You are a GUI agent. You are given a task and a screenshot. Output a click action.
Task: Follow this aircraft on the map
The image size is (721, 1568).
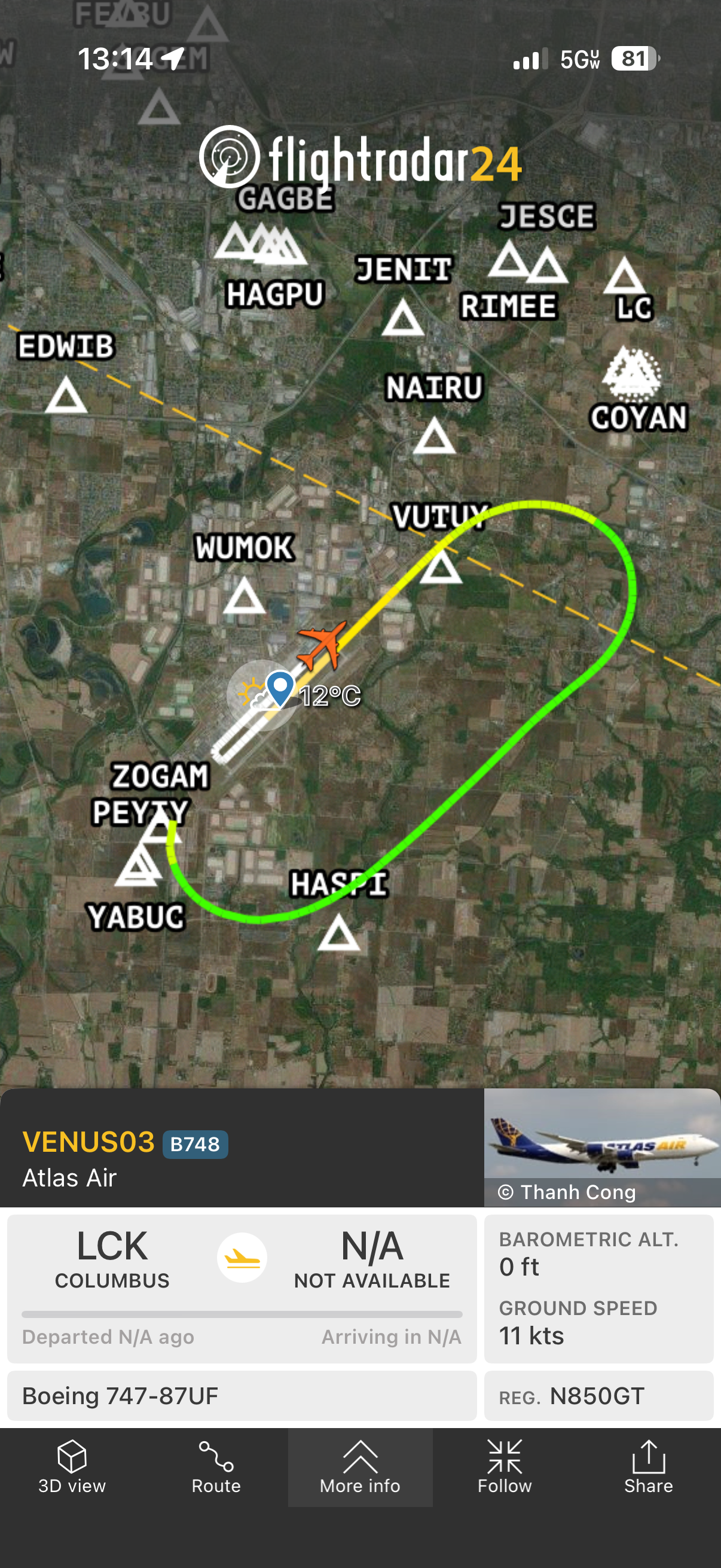pos(505,1467)
